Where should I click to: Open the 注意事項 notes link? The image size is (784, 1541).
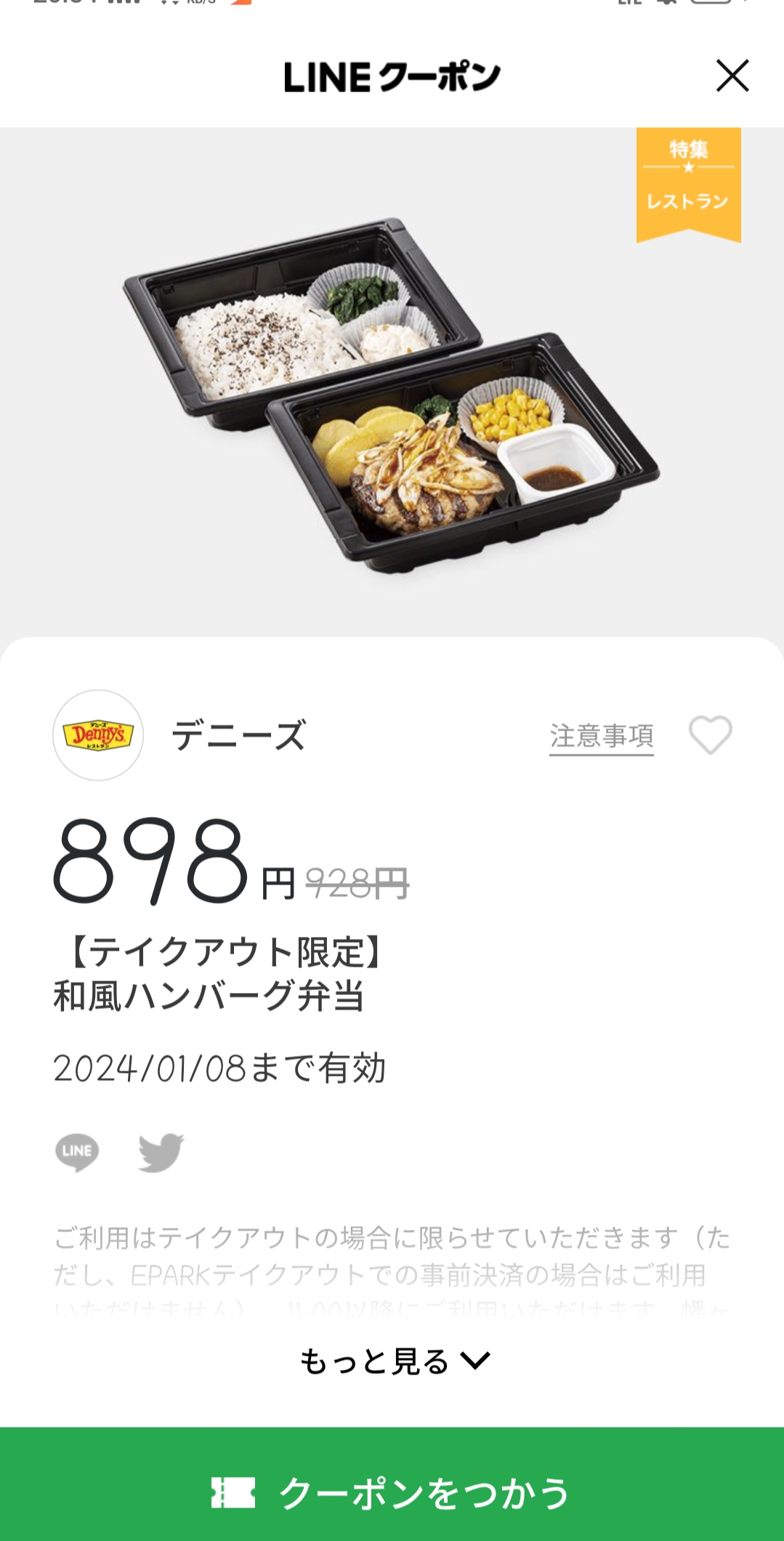coord(601,736)
